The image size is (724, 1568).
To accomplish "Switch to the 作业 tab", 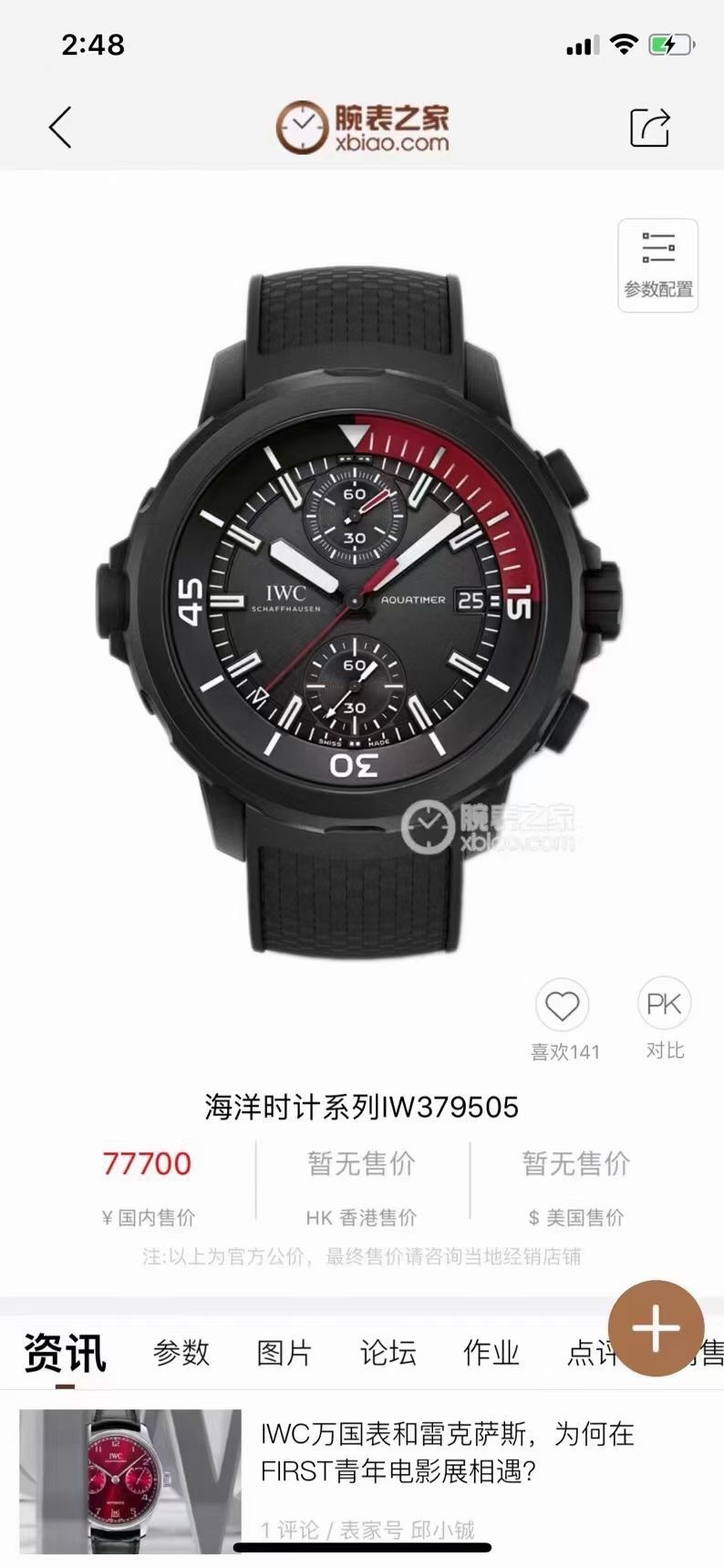I will pyautogui.click(x=491, y=1352).
